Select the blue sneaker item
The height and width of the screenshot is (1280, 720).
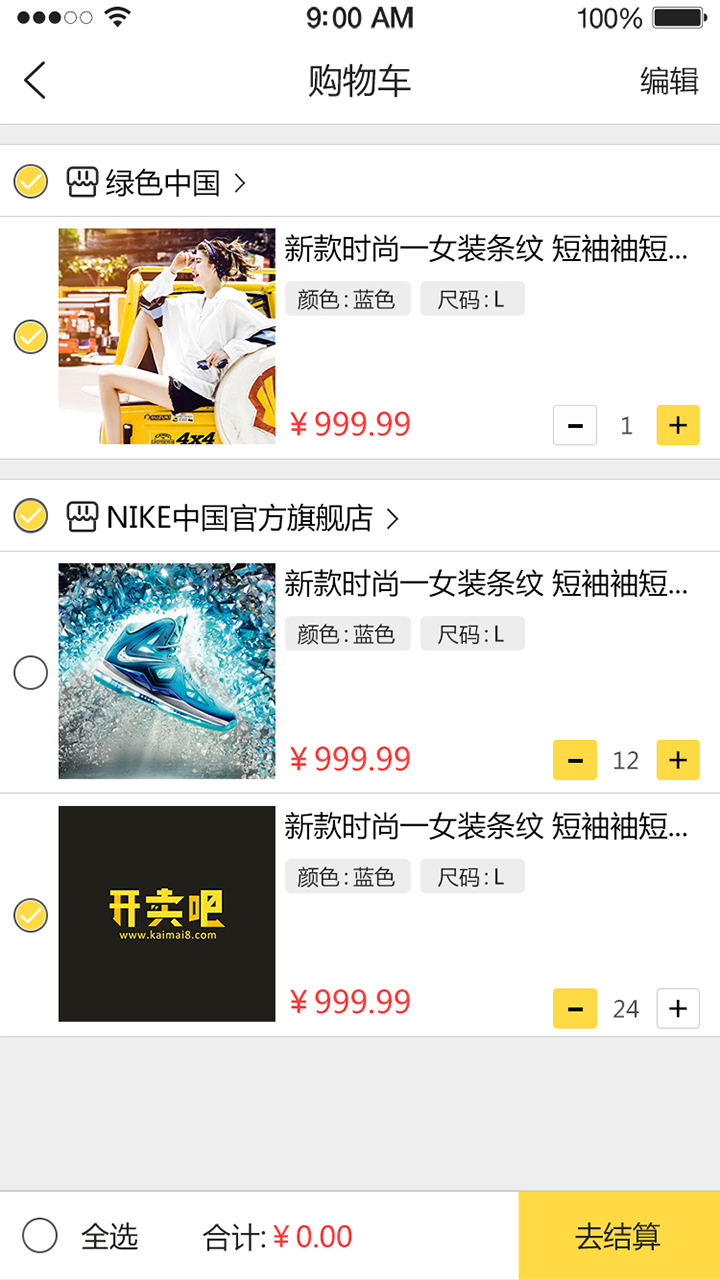click(31, 673)
